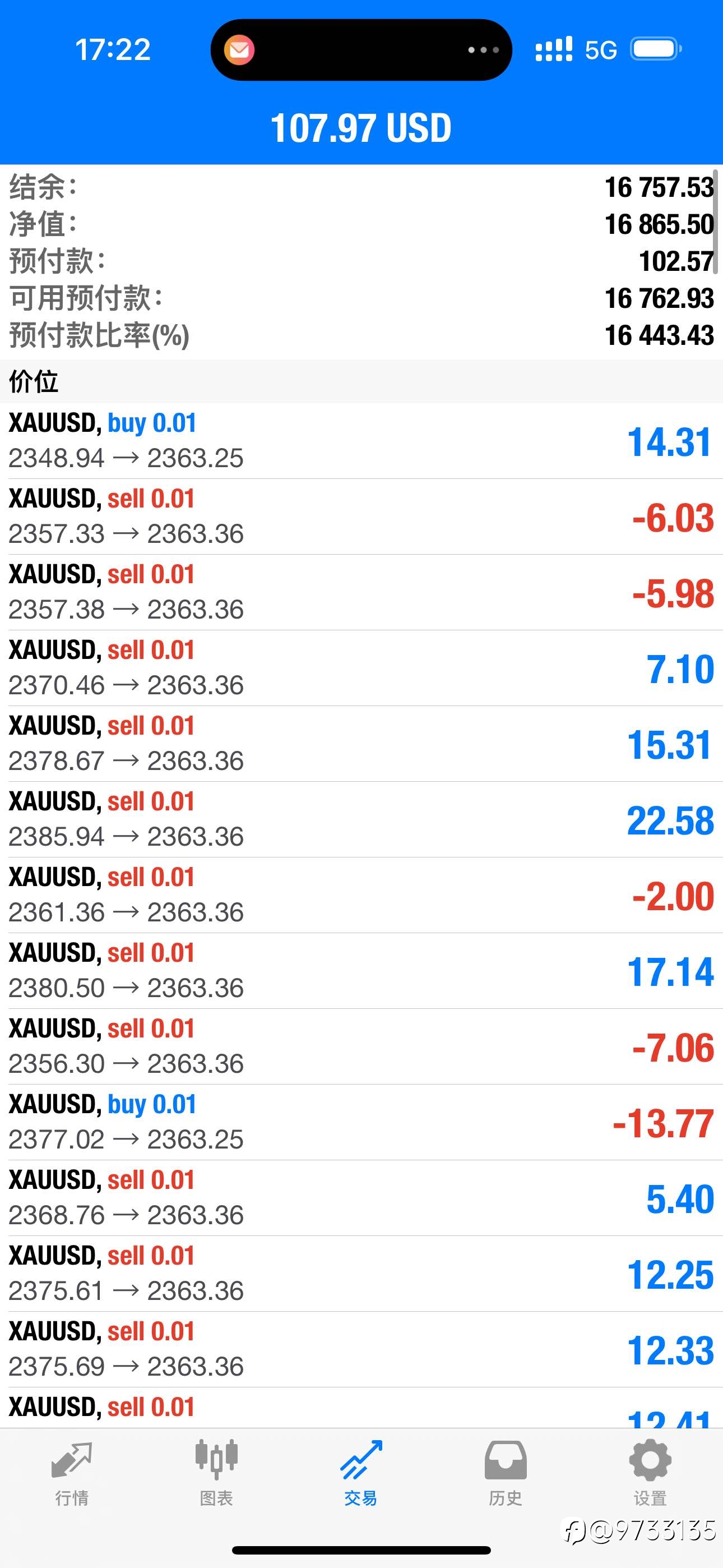Open the buy position losing 13.77
This screenshot has height=1568, width=723.
[361, 1122]
